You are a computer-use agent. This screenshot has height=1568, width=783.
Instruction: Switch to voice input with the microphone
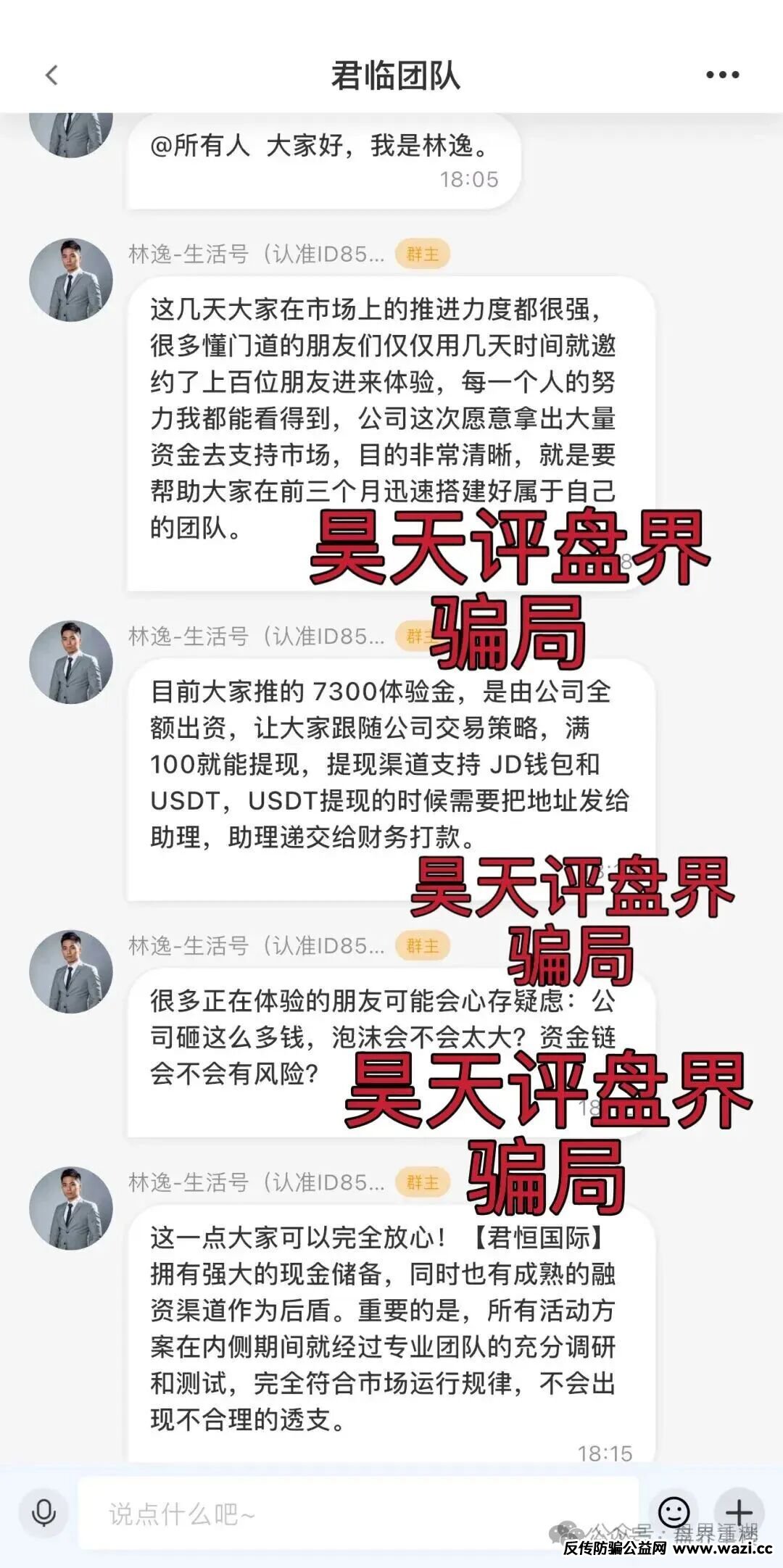[x=44, y=1512]
